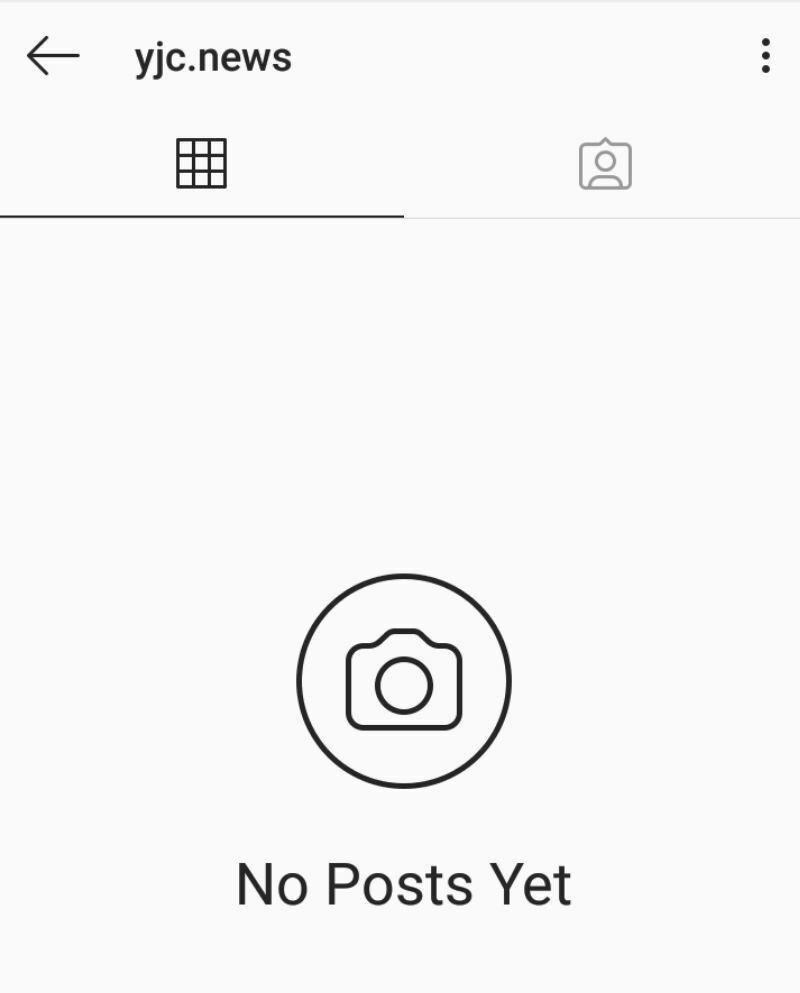Switch to the posts grid tab
The height and width of the screenshot is (993, 800).
click(x=202, y=163)
